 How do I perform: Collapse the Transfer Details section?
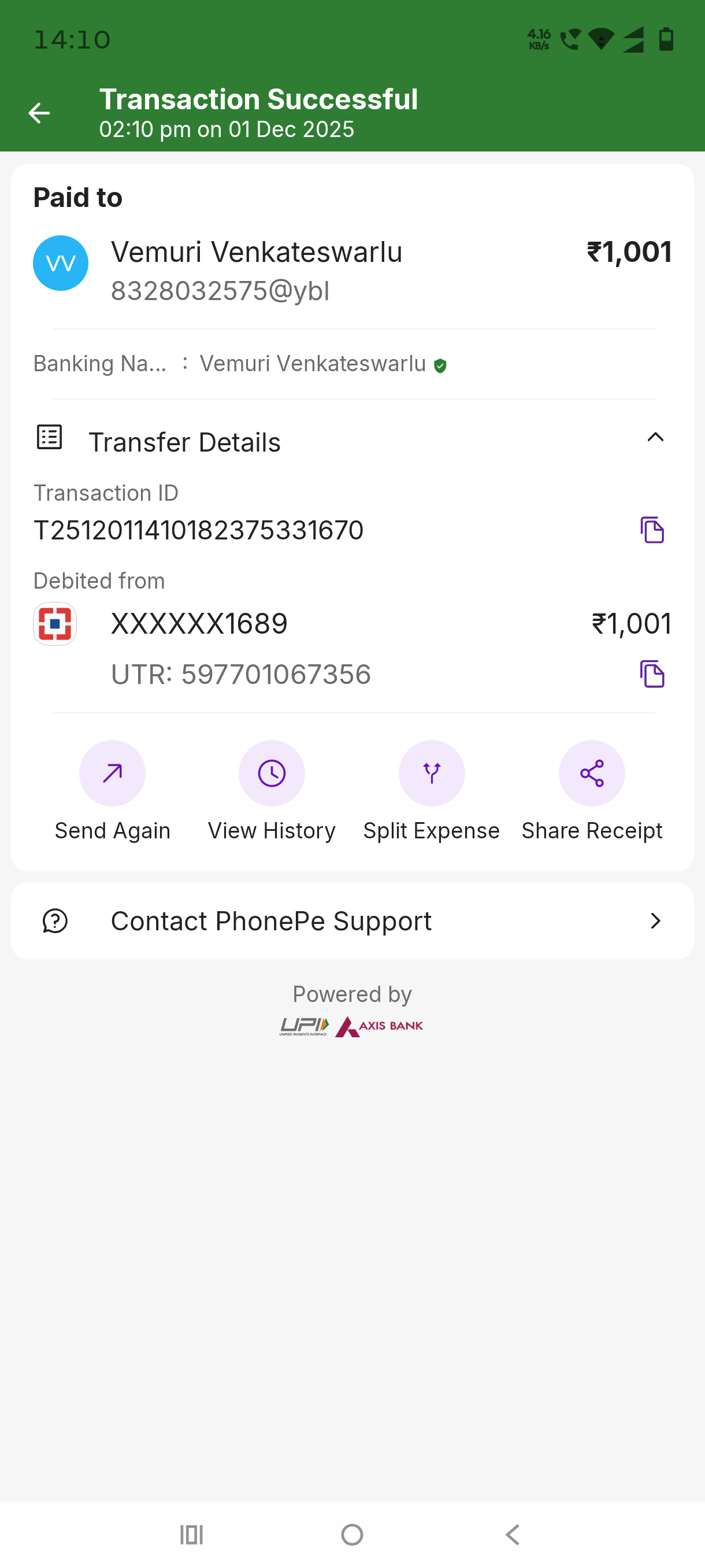pos(656,437)
